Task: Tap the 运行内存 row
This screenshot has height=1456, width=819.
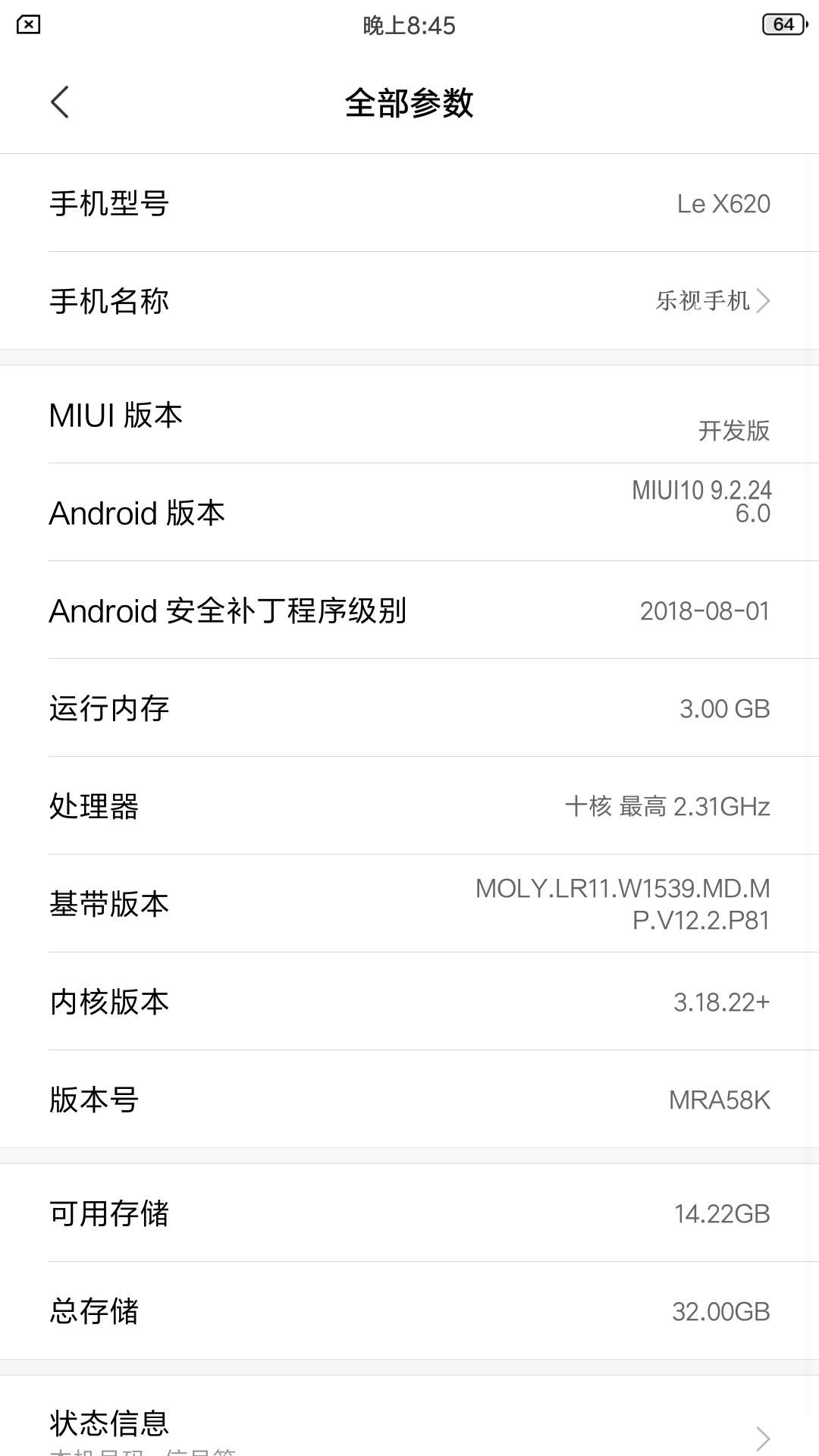Action: point(409,708)
